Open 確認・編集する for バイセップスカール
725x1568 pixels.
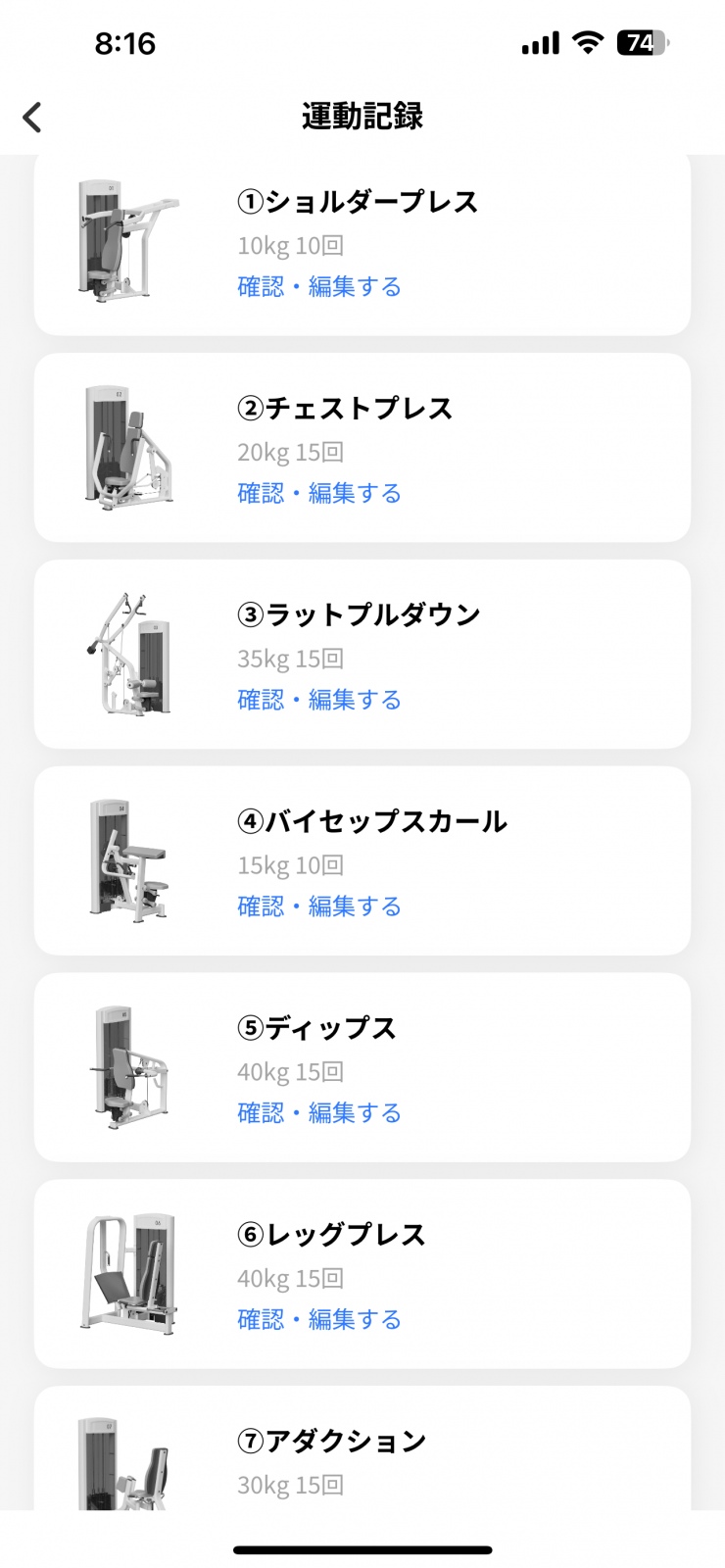[319, 906]
